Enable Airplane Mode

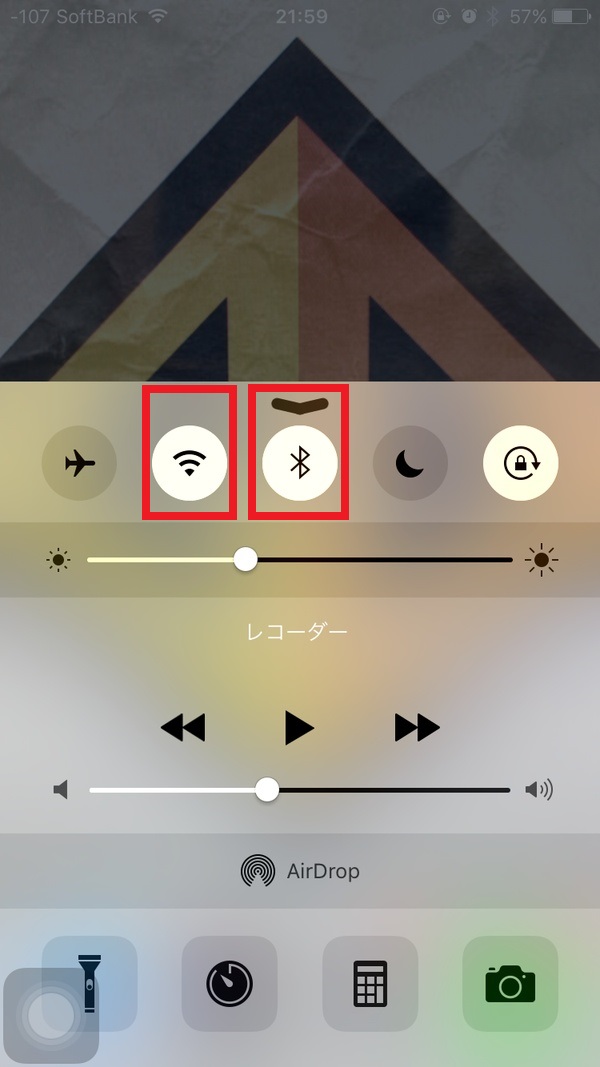[x=79, y=463]
